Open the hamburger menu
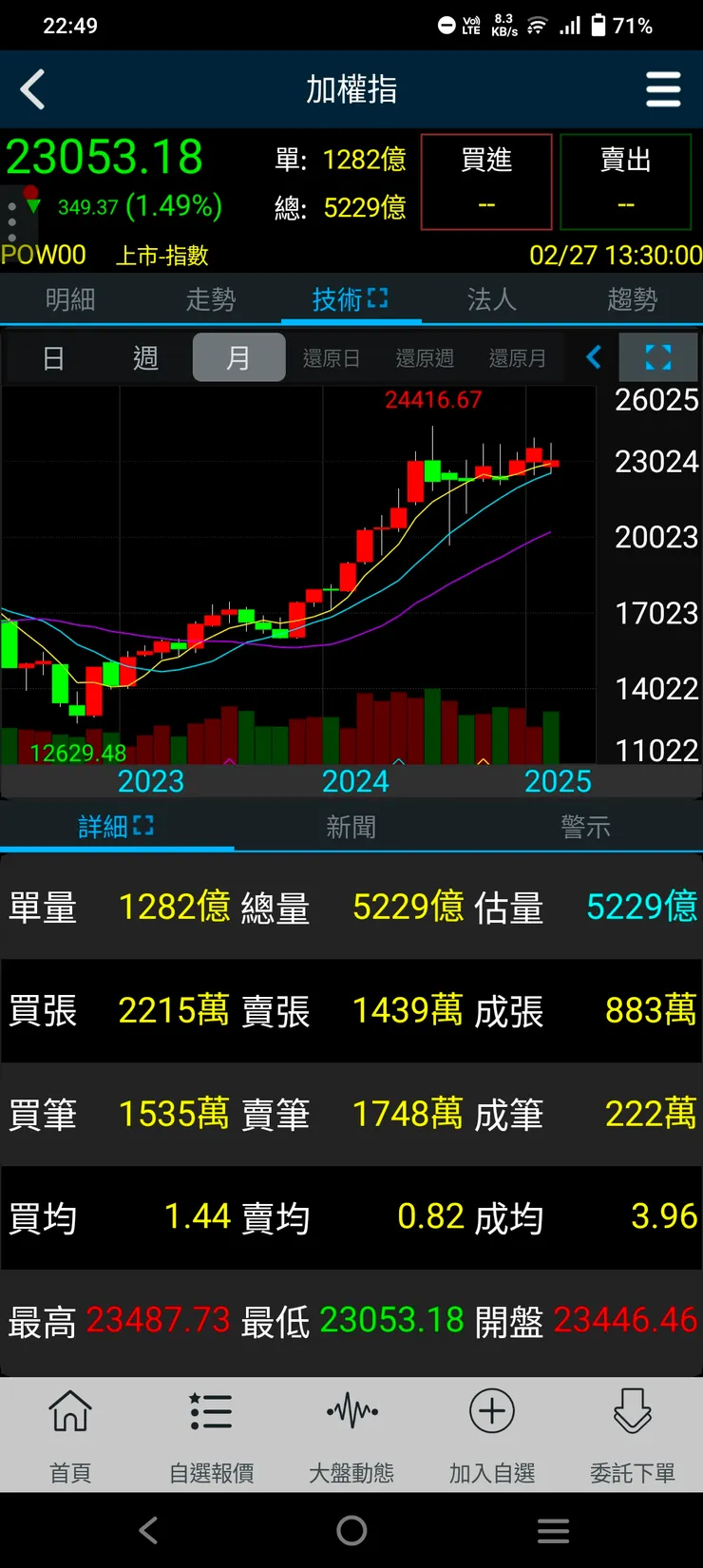703x1568 pixels. click(x=662, y=90)
